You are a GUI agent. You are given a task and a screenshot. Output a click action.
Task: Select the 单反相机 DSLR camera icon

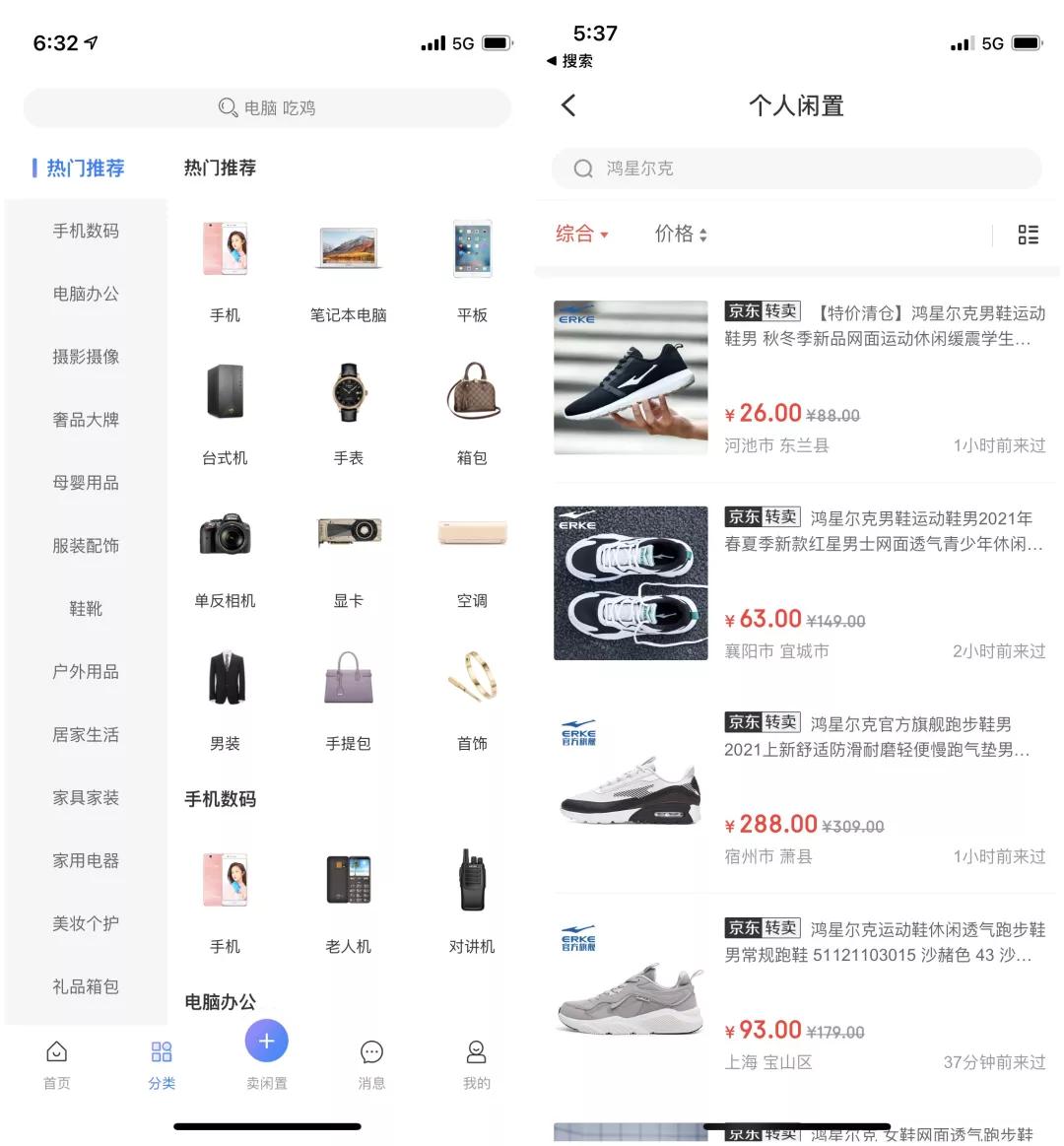(x=226, y=534)
